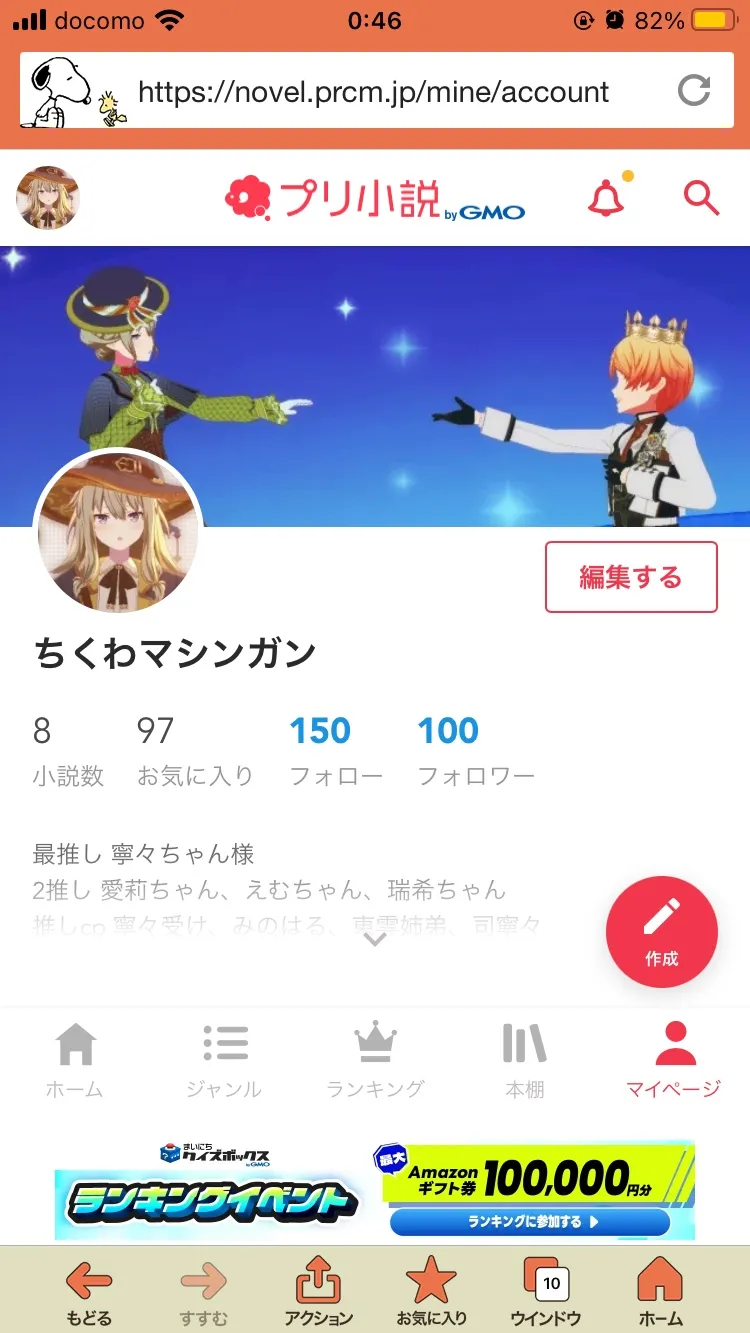Viewport: 750px width, 1333px height.
Task: Tap the URL address field
Action: click(x=373, y=92)
